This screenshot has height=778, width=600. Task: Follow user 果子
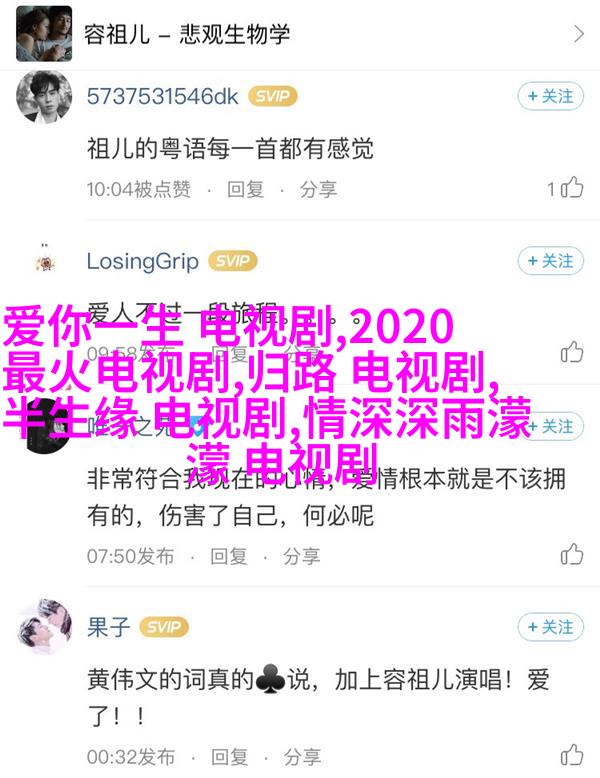pyautogui.click(x=549, y=627)
